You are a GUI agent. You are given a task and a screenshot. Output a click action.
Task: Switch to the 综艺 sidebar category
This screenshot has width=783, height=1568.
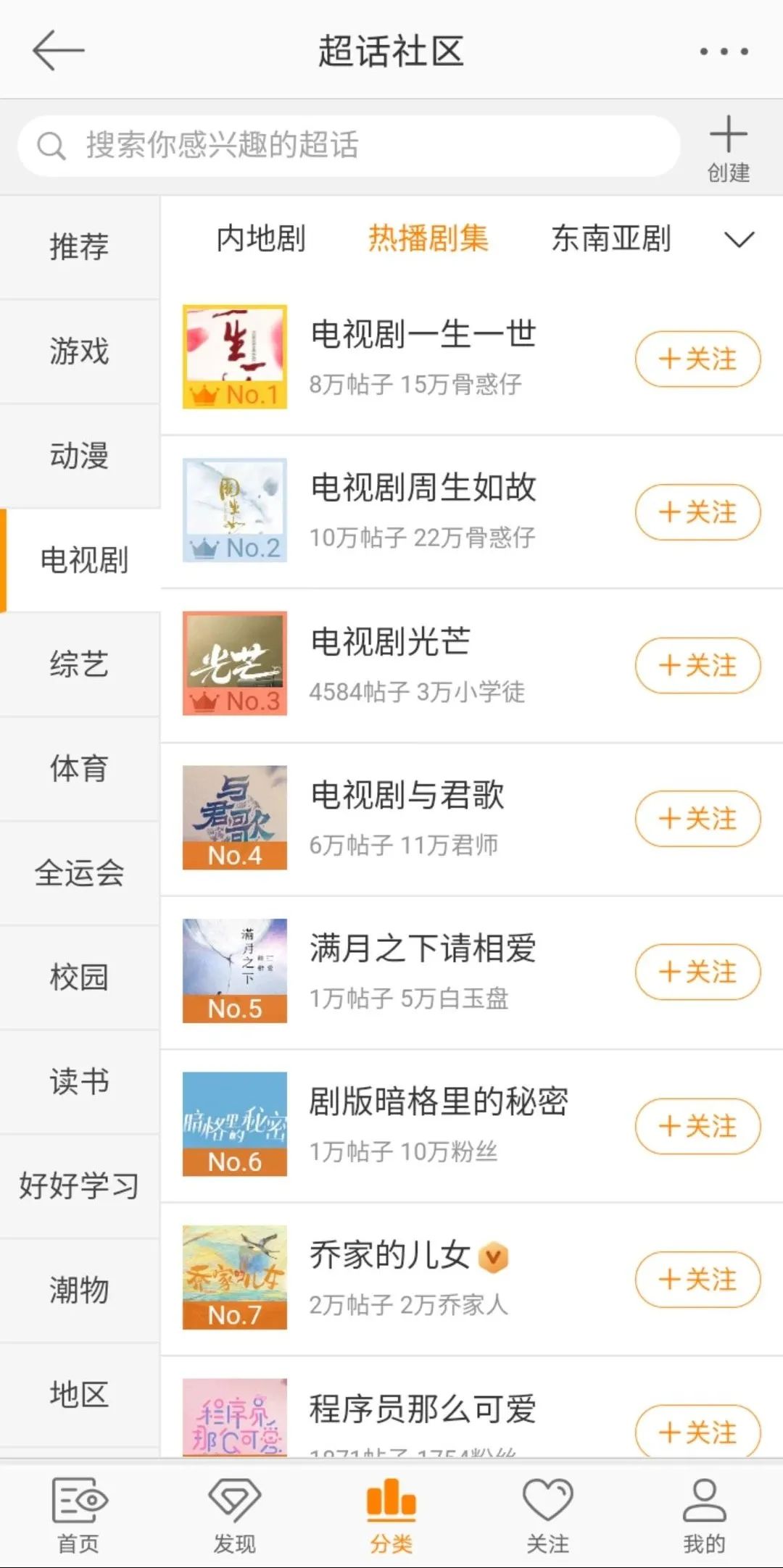pos(79,664)
